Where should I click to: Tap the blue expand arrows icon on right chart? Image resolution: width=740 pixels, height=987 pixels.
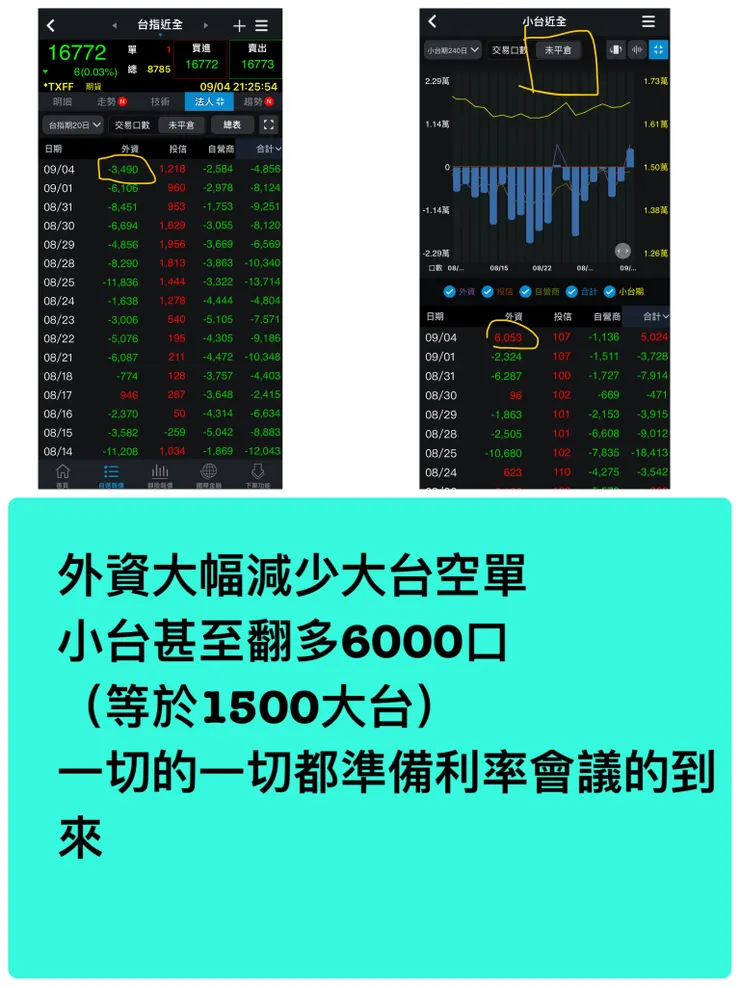[x=659, y=49]
